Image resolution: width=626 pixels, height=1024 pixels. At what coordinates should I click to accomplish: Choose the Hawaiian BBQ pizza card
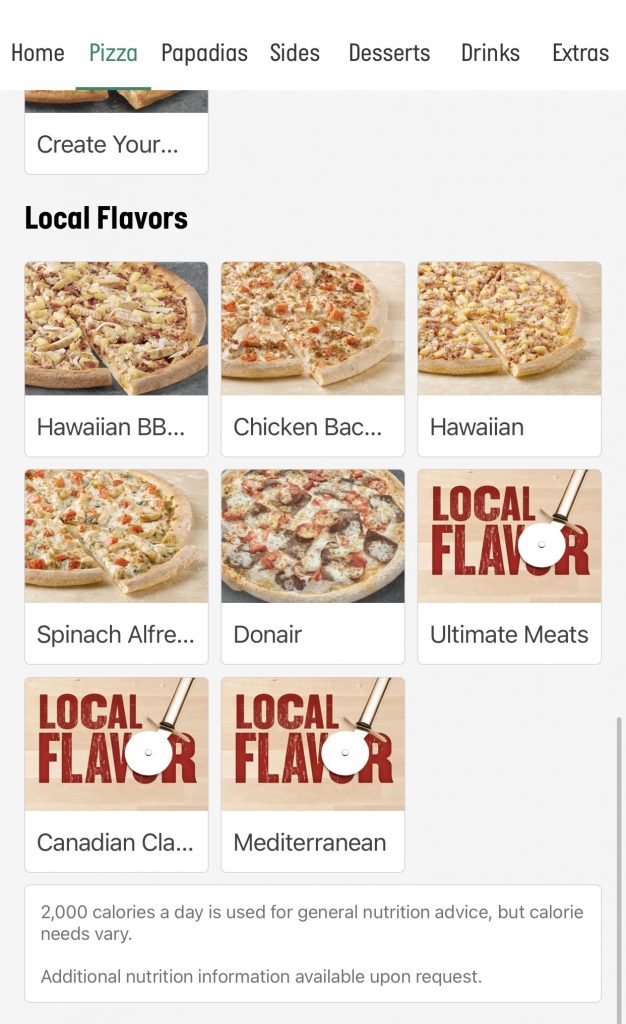tap(116, 358)
